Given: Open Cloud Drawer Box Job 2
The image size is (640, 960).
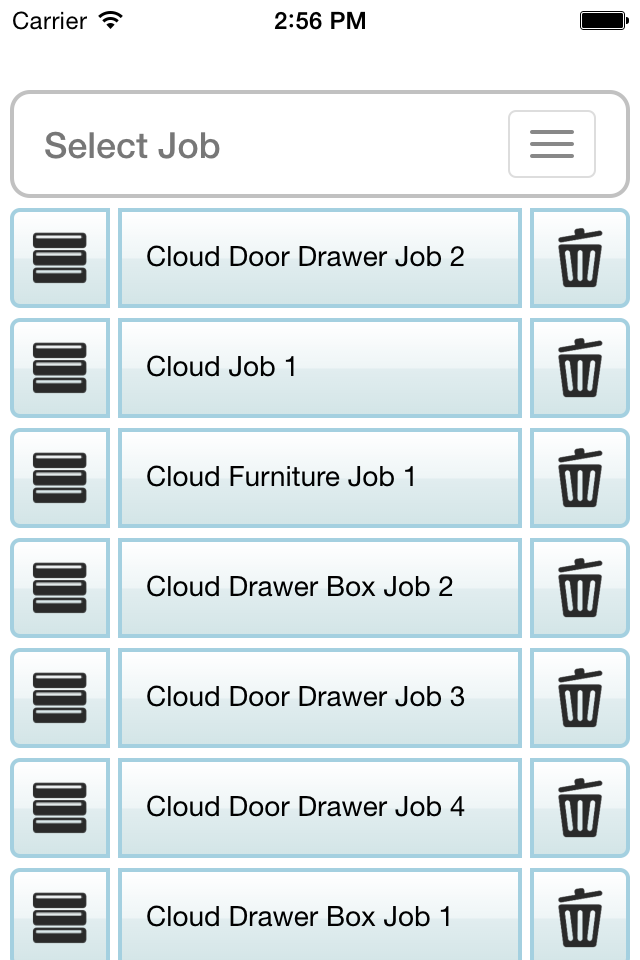Looking at the screenshot, I should pyautogui.click(x=320, y=588).
